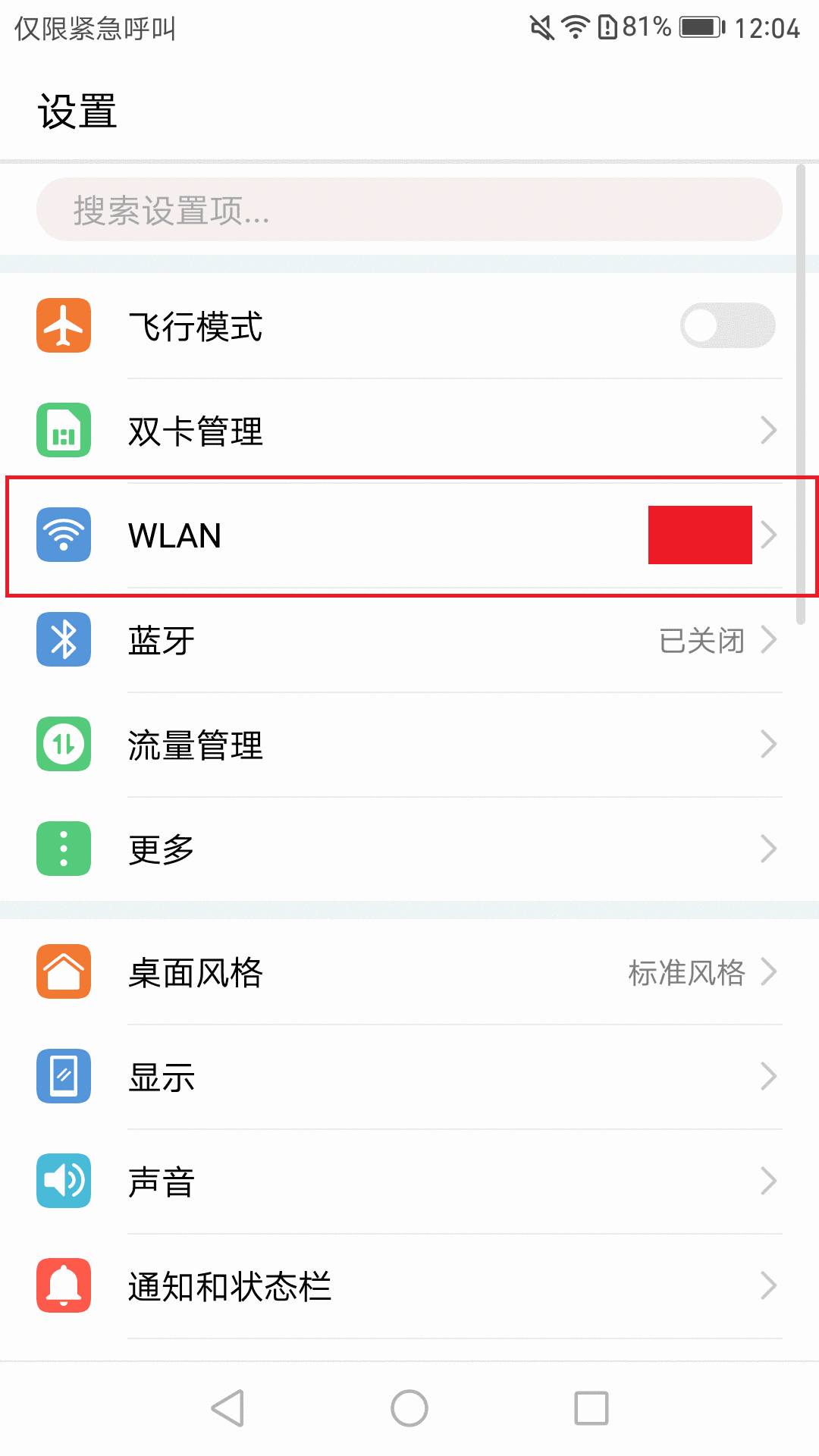Open 显示 display settings
The width and height of the screenshot is (819, 1456).
409,1077
